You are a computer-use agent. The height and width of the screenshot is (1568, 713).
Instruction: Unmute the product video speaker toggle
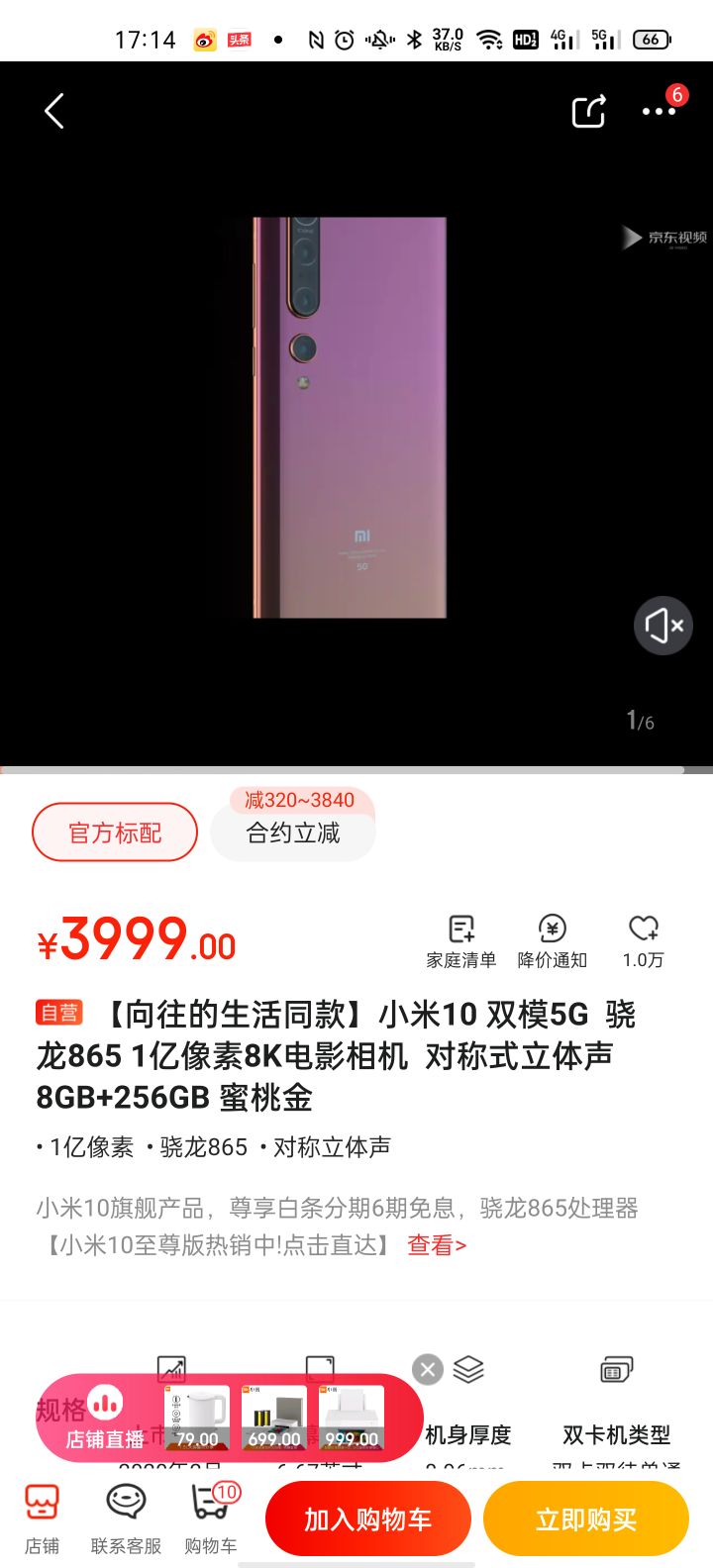(662, 626)
